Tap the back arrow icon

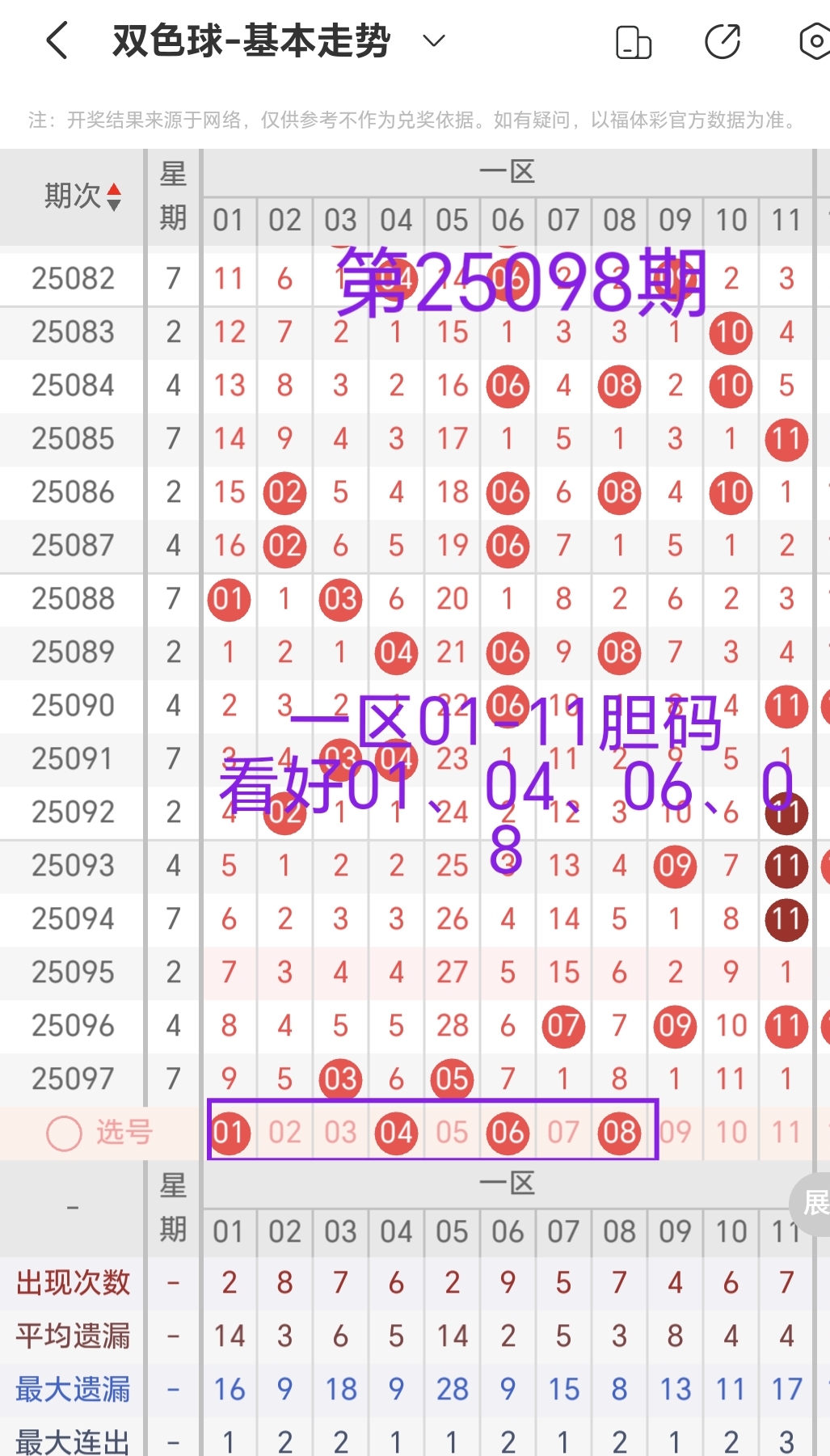click(x=57, y=40)
